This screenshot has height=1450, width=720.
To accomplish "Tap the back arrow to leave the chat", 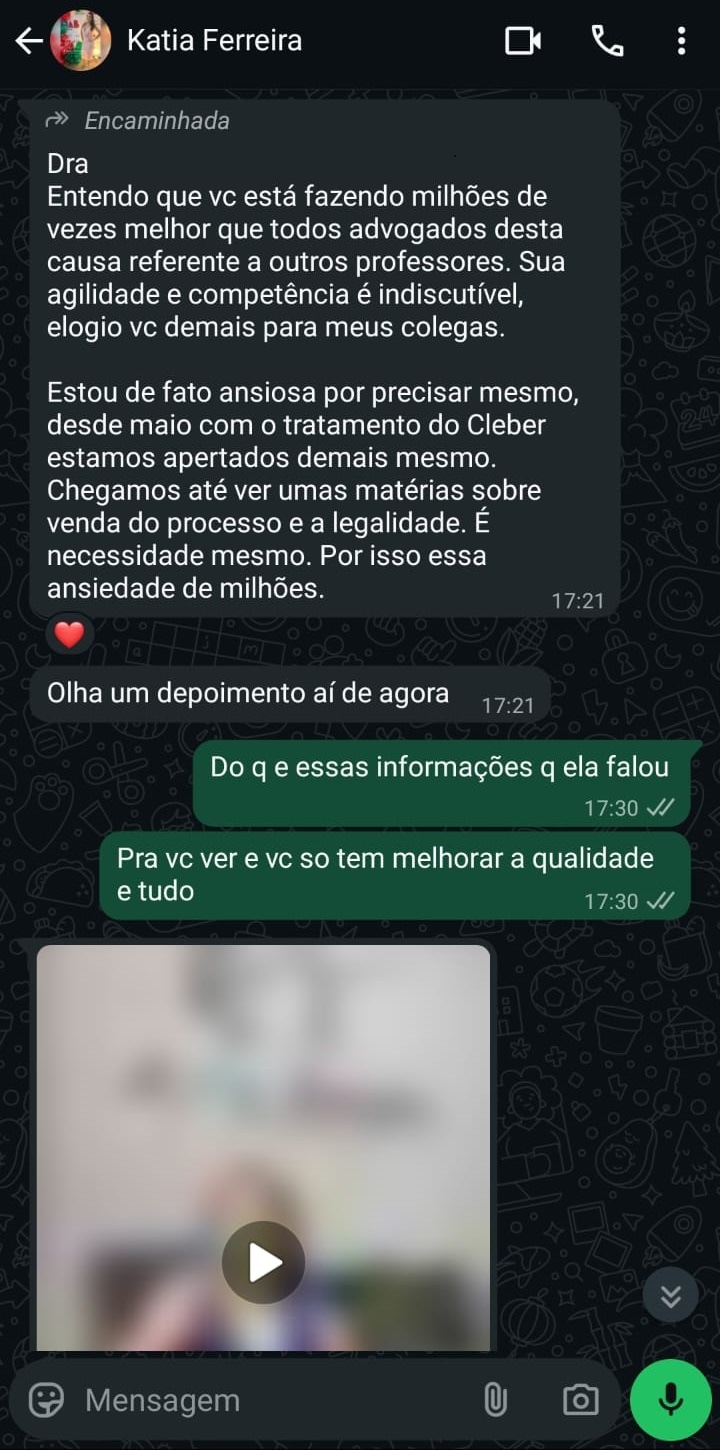I will [x=27, y=40].
